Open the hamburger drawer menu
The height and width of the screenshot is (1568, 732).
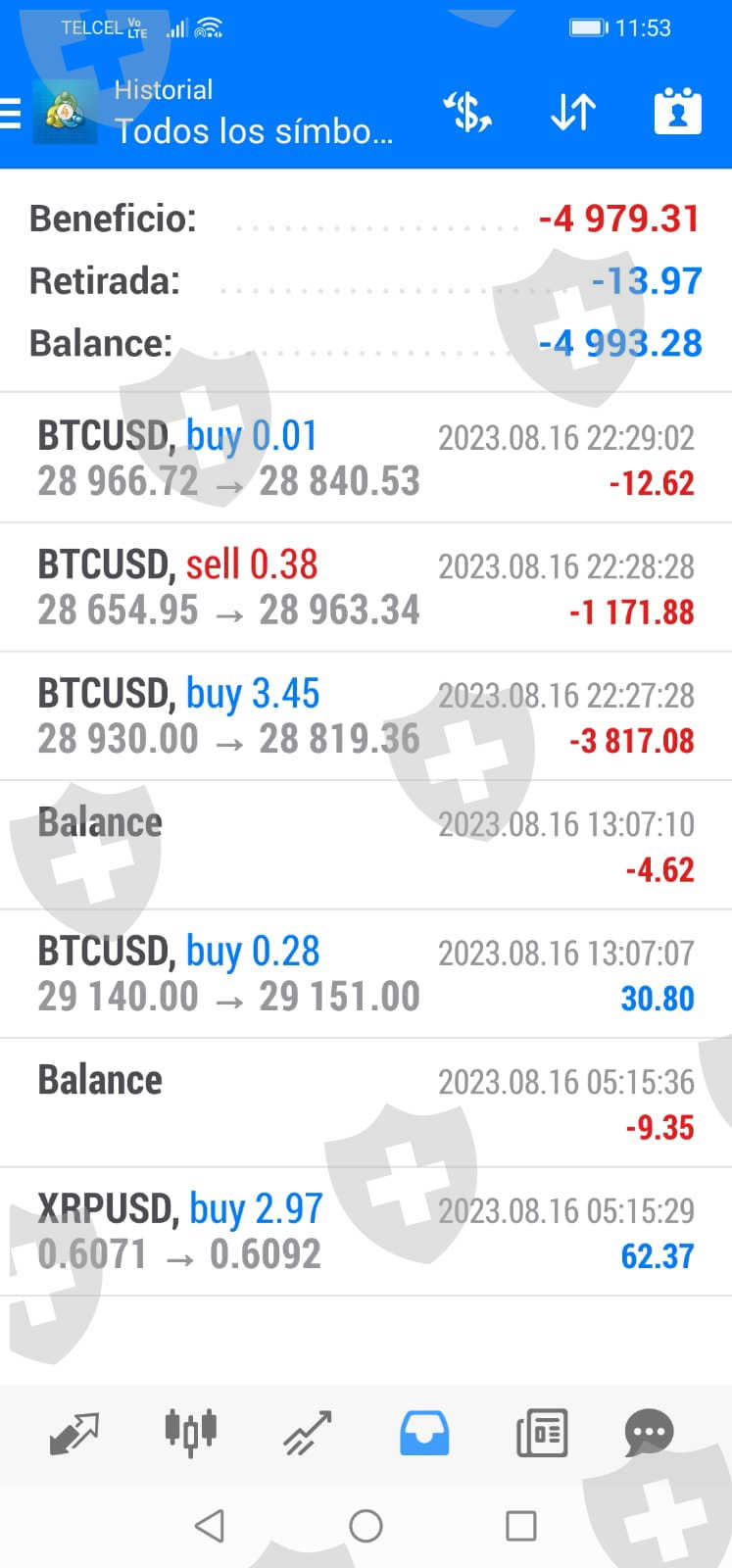click(12, 113)
